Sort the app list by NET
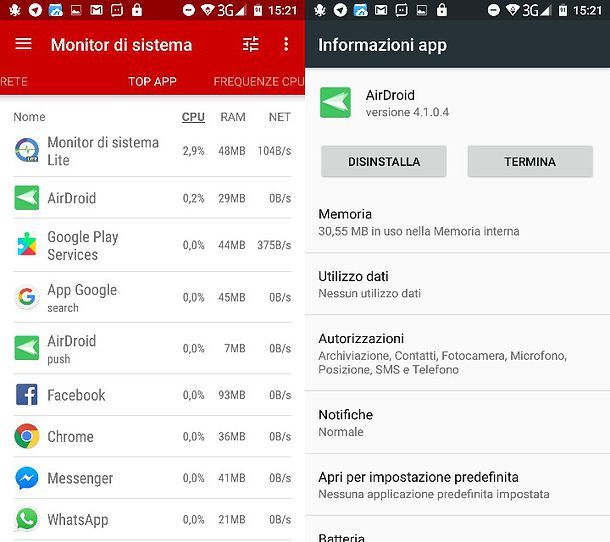 coord(280,117)
